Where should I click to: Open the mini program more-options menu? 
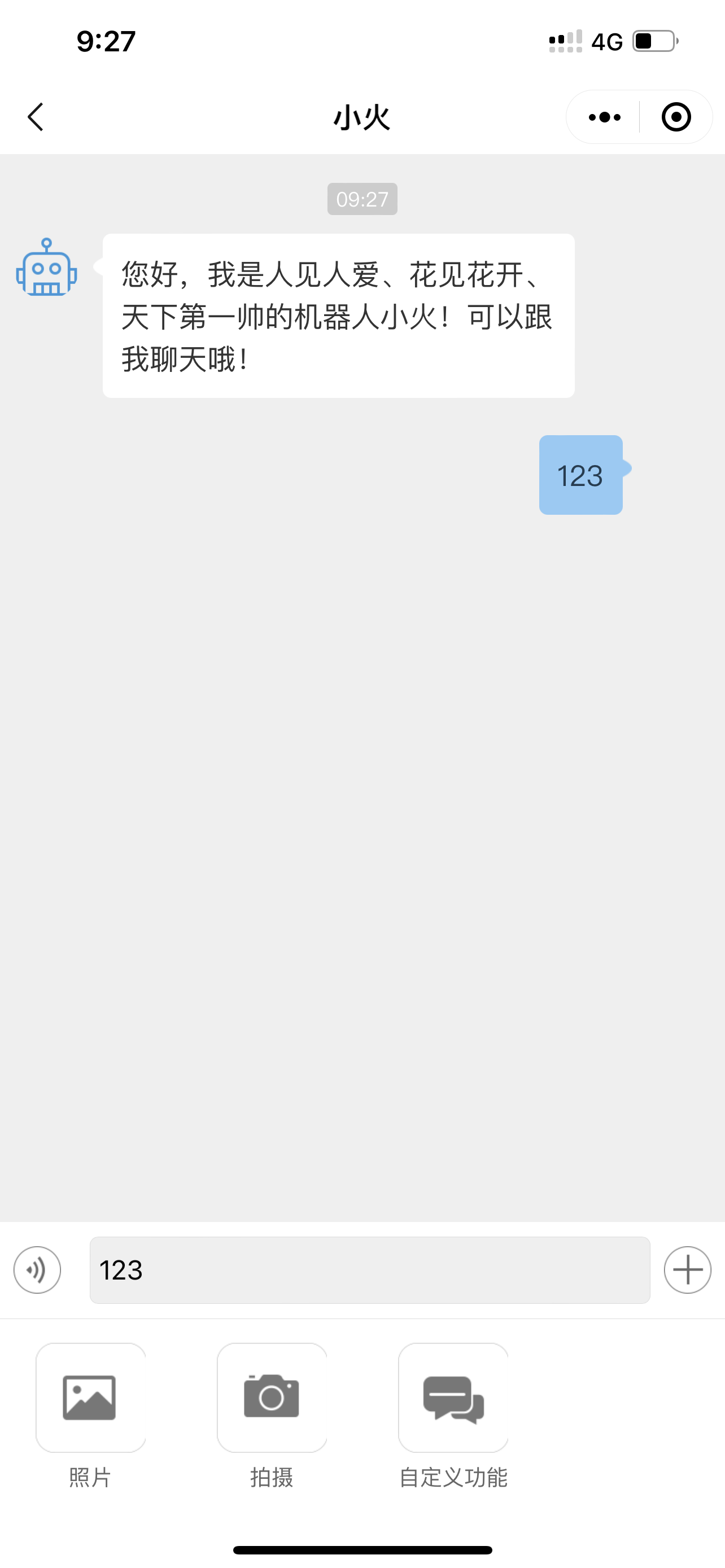coord(604,117)
